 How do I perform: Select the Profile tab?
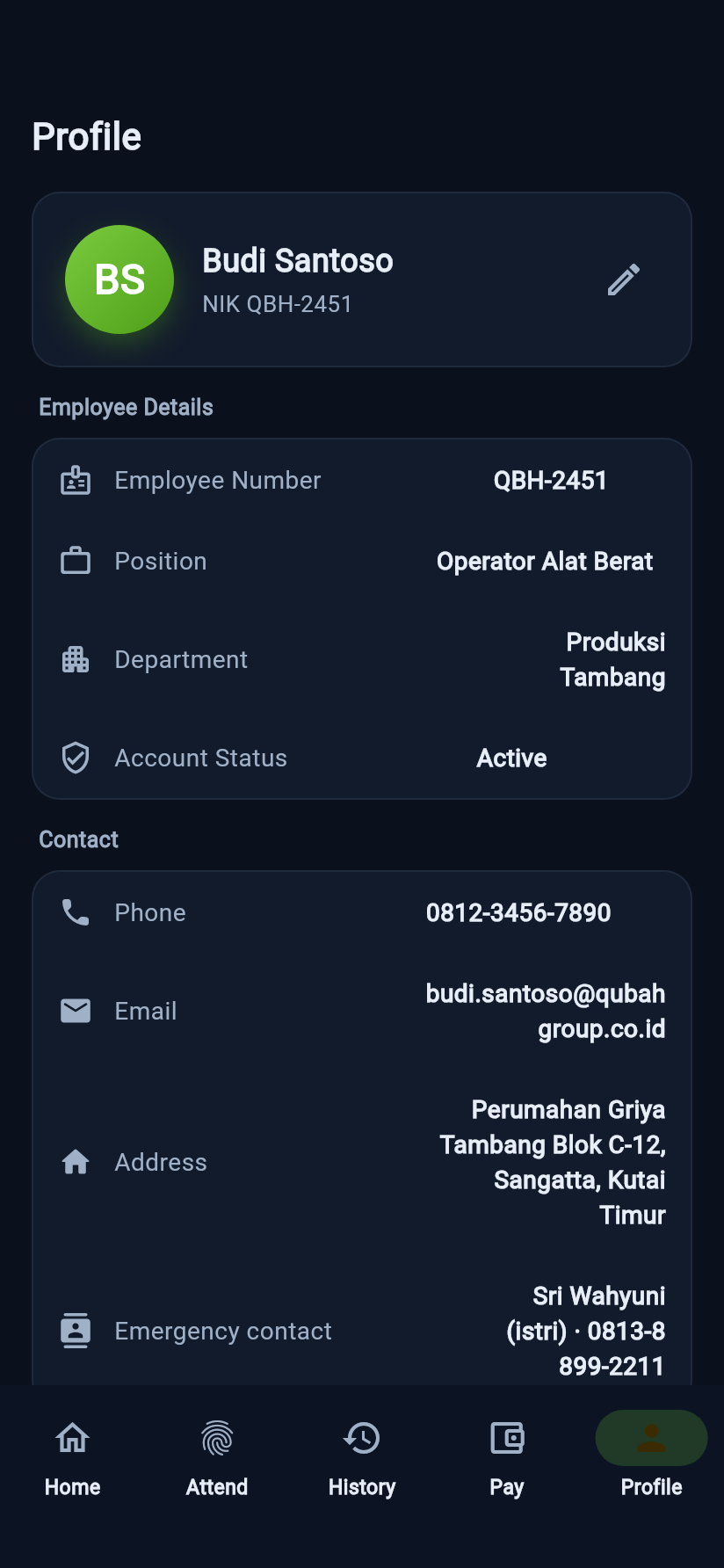click(652, 1455)
